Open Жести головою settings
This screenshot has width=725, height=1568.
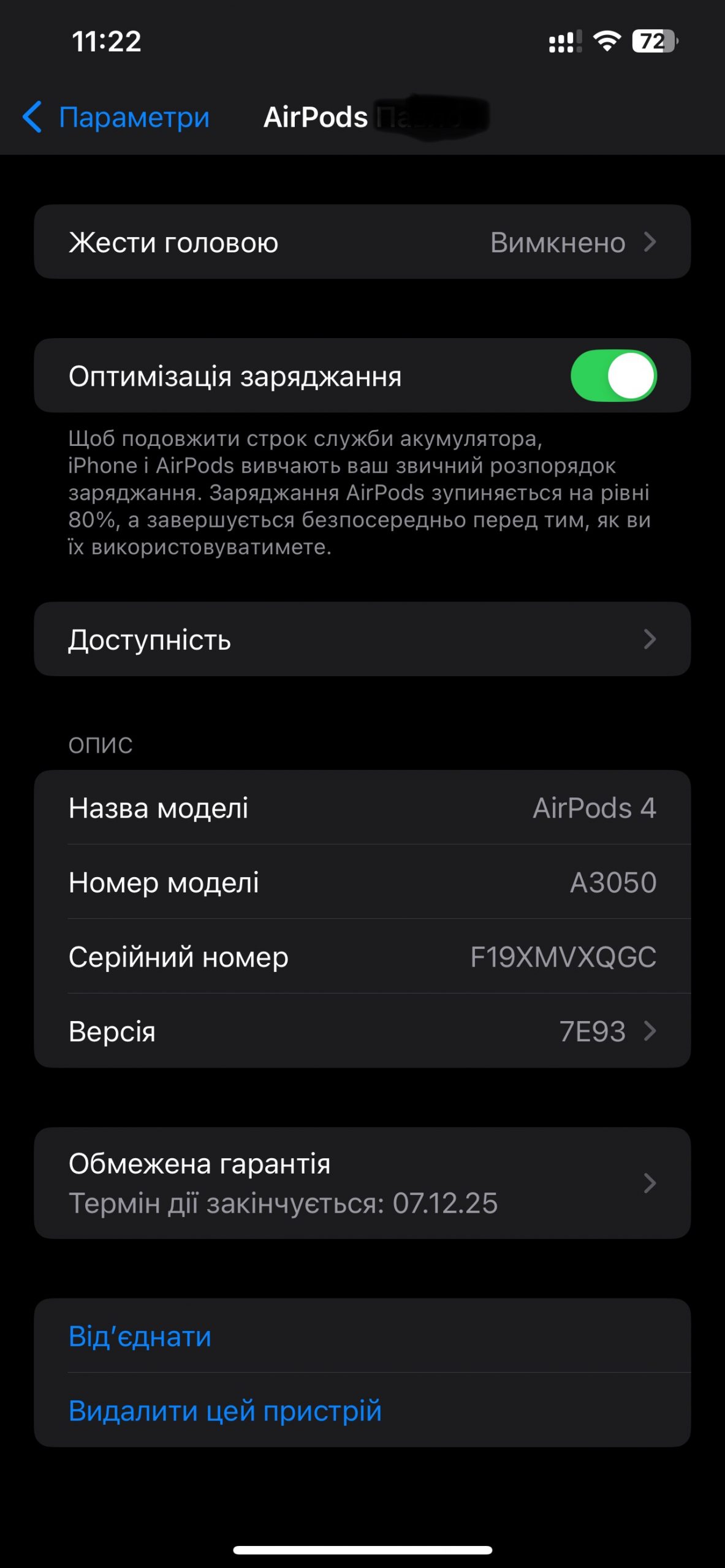(362, 242)
